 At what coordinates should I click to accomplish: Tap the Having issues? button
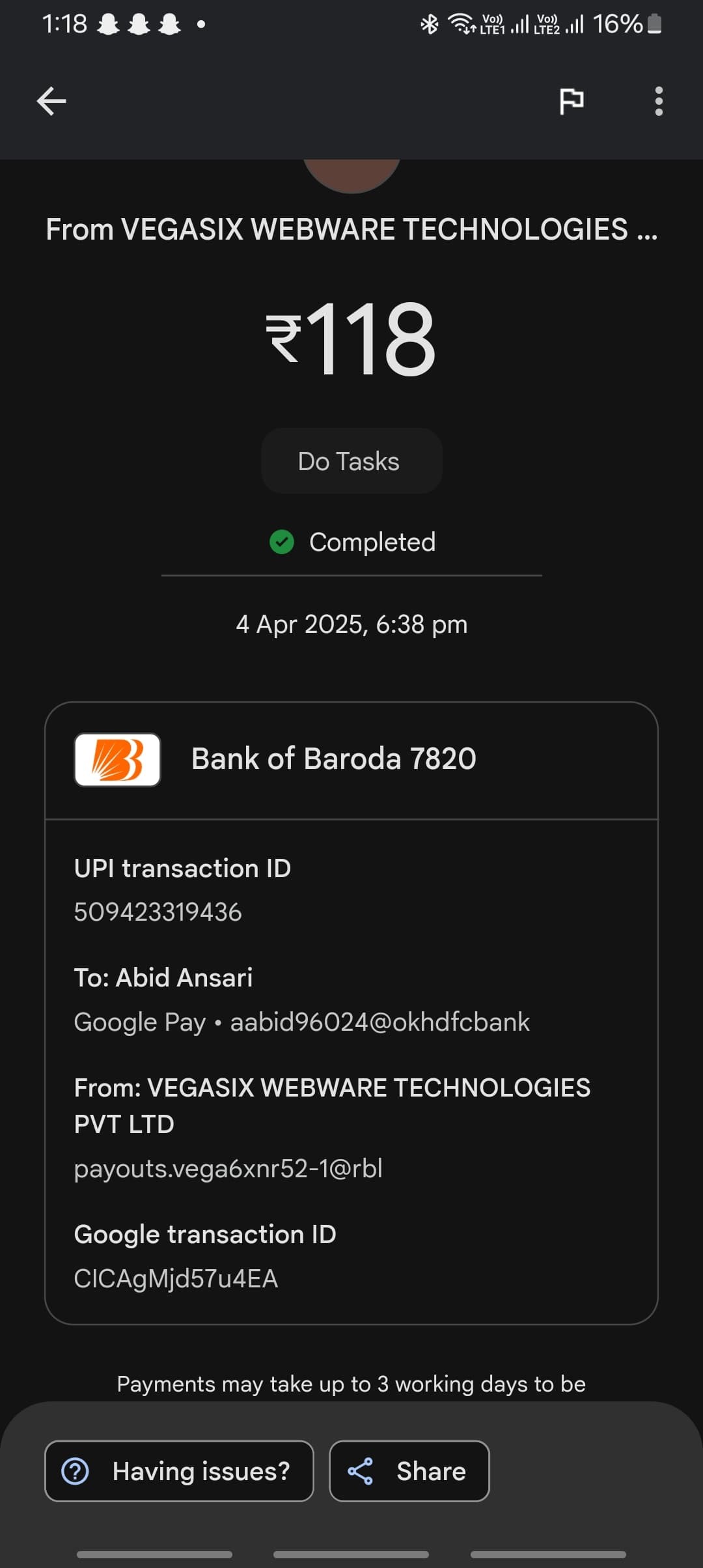[179, 1471]
